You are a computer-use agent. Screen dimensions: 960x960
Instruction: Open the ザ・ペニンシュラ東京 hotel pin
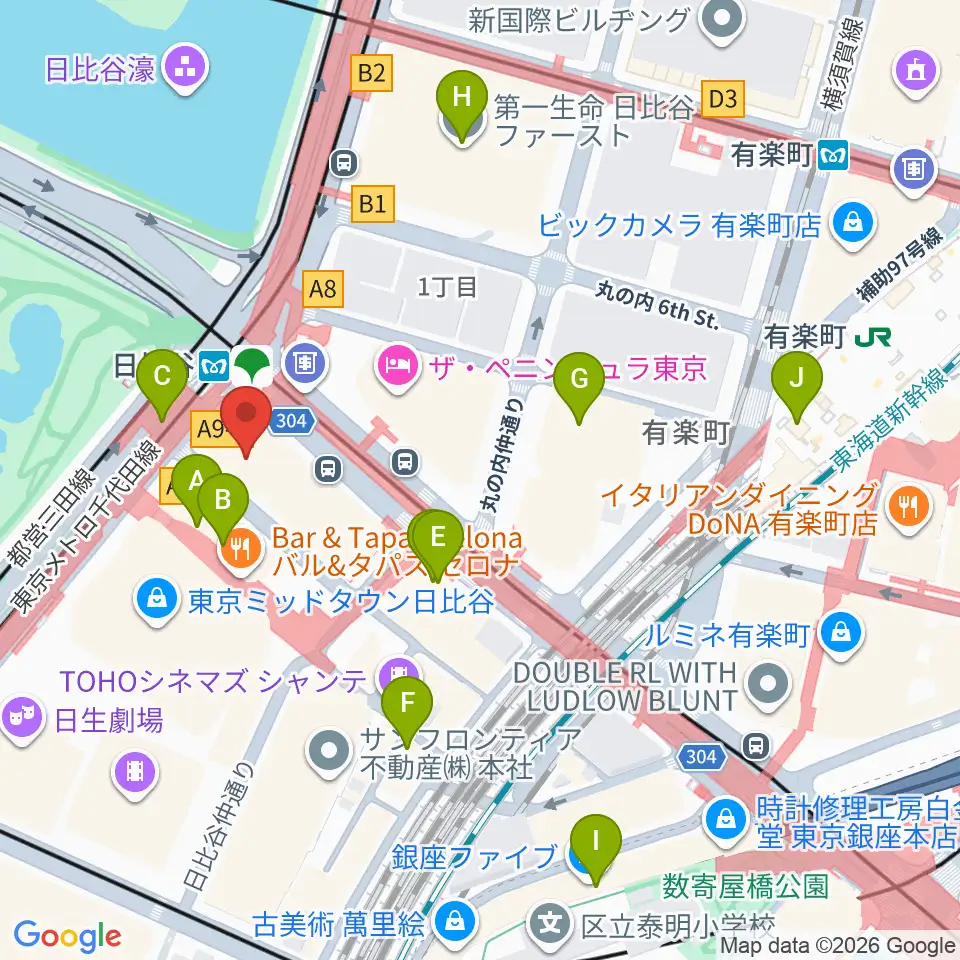398,367
